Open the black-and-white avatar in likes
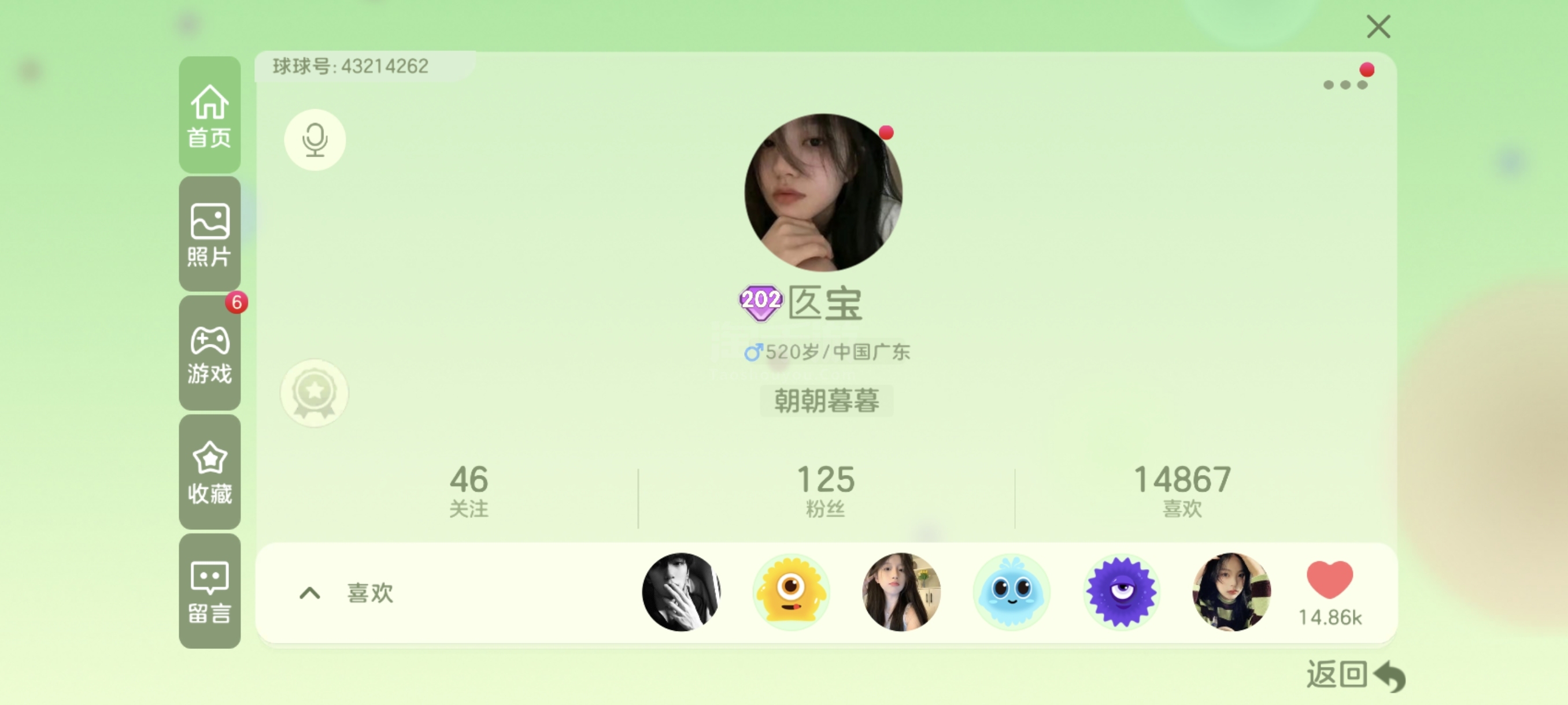The image size is (1568, 705). [681, 592]
